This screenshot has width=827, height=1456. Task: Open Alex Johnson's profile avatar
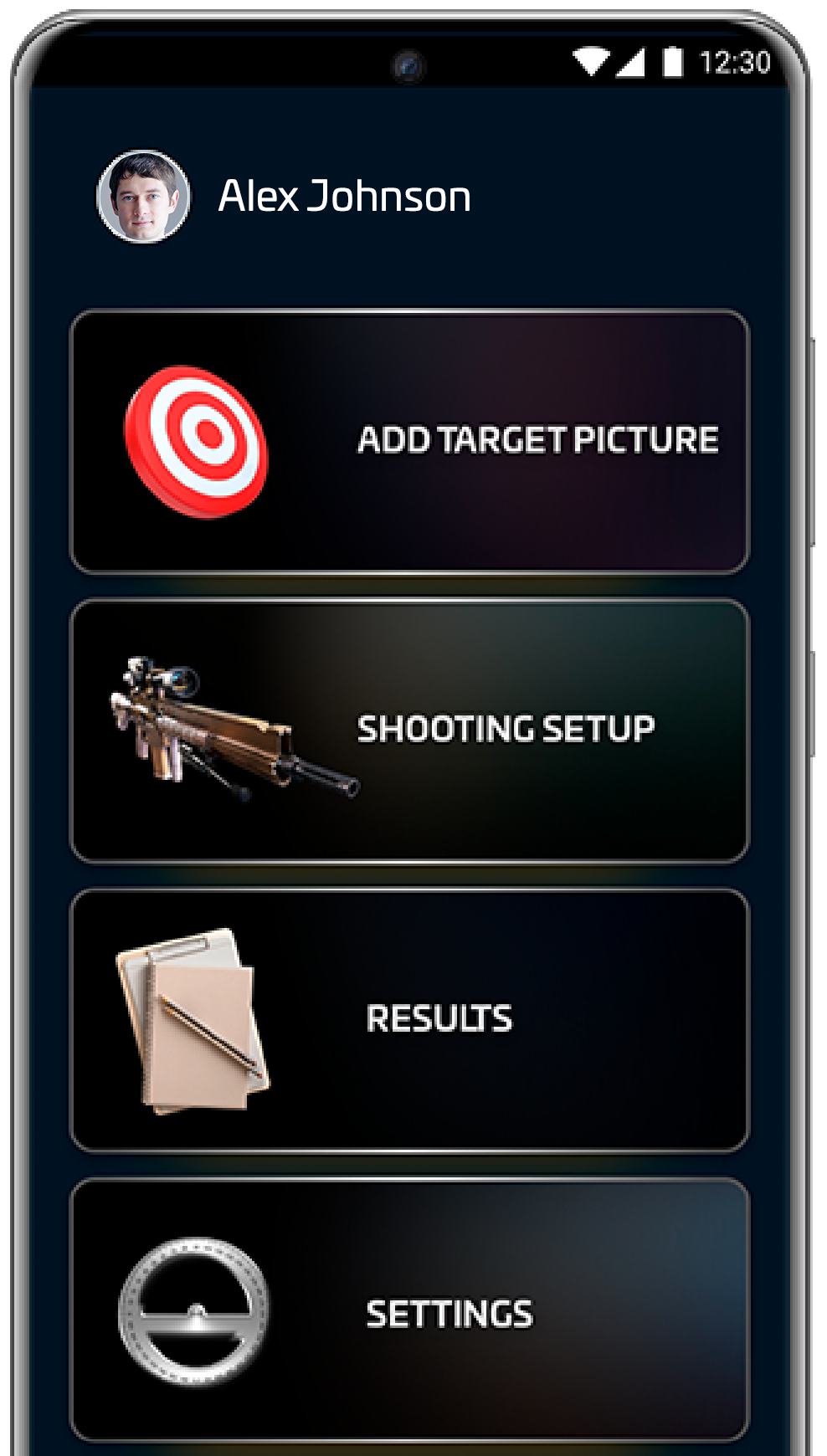[143, 197]
